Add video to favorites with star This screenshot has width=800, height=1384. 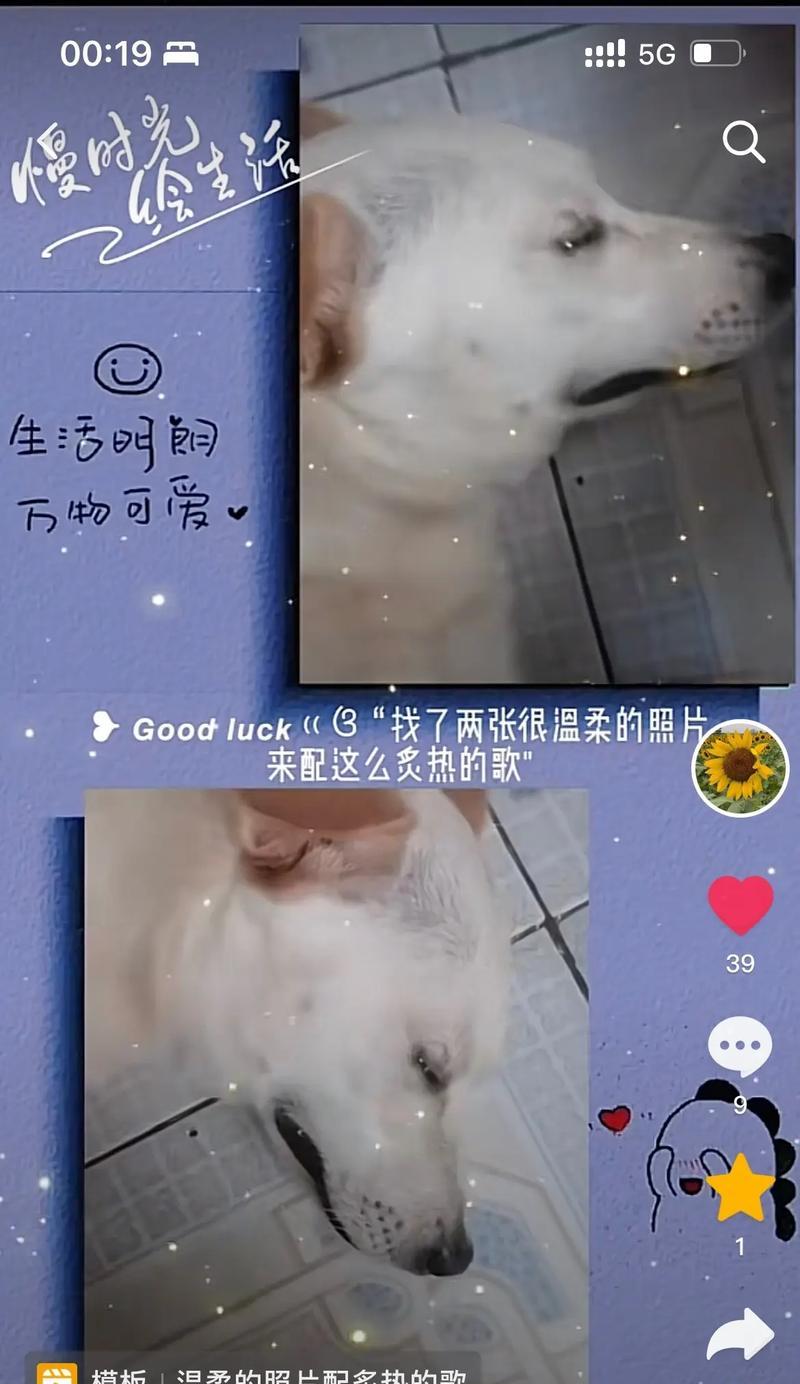pos(740,1188)
